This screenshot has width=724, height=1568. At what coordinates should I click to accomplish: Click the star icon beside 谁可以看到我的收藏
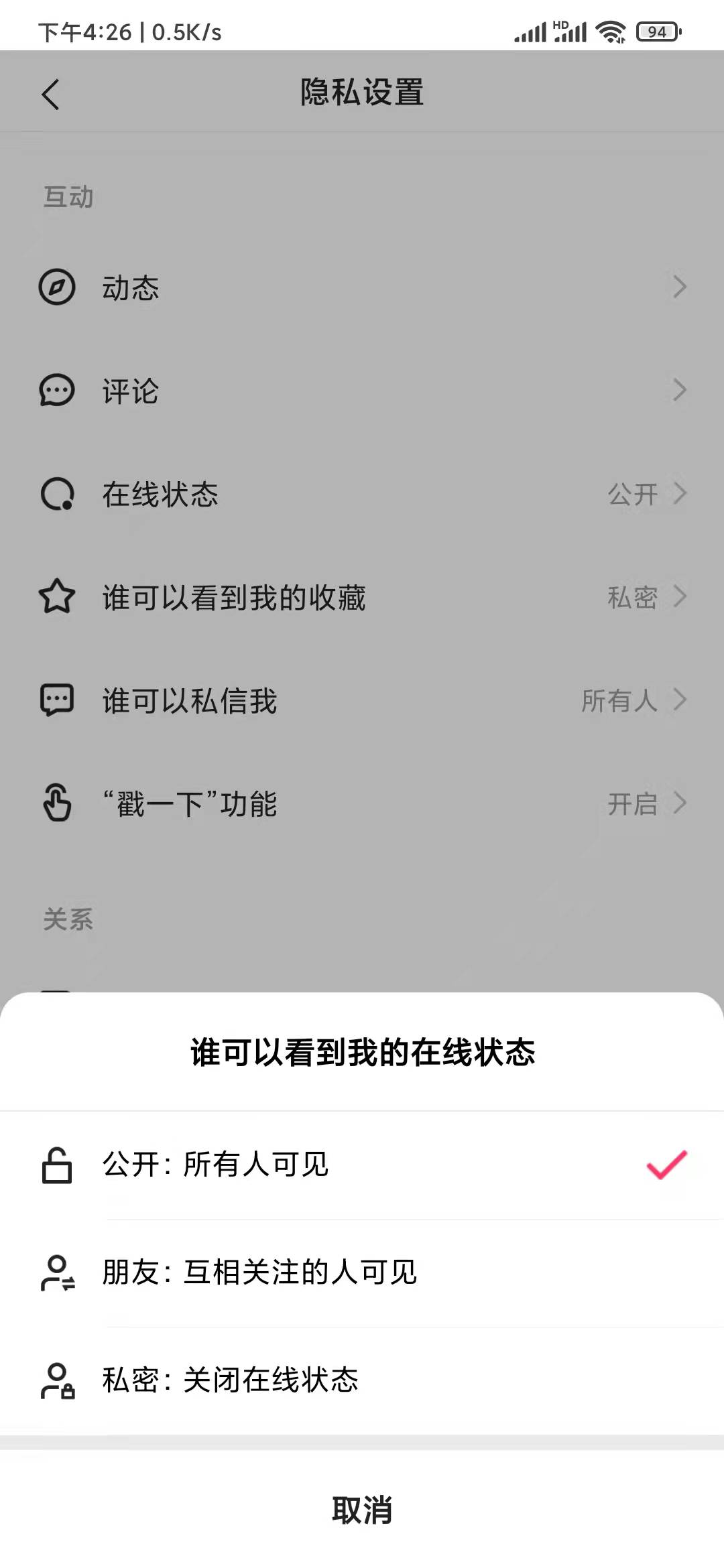[57, 597]
